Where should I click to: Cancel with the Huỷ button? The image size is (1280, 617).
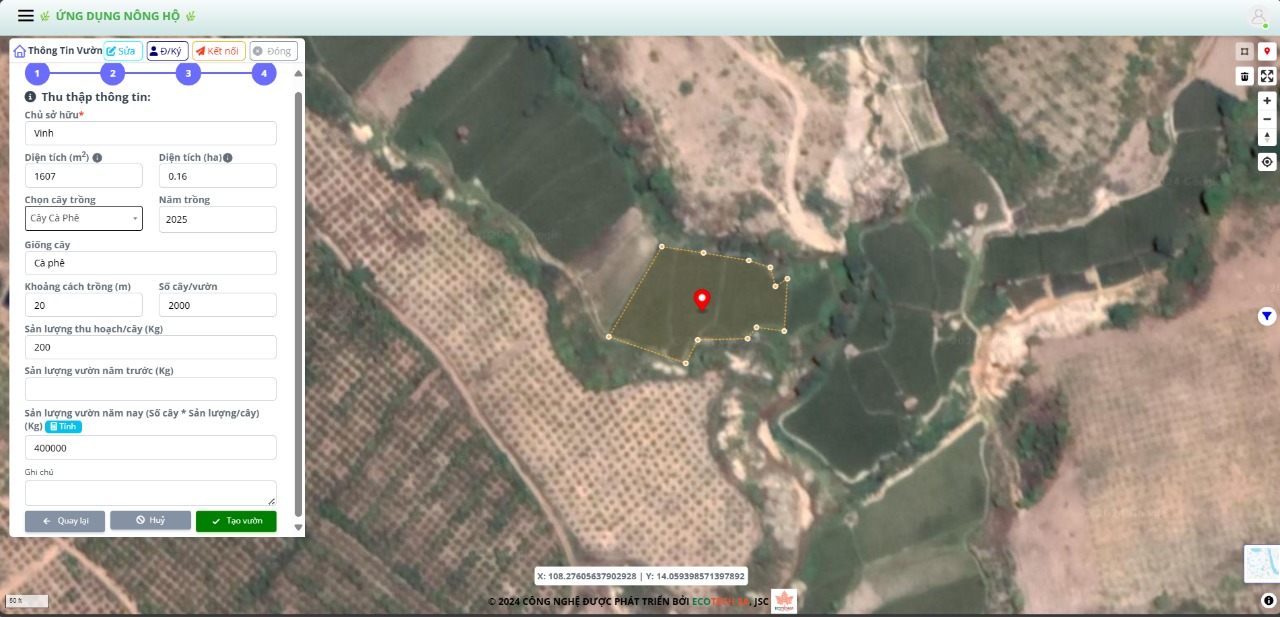point(150,521)
